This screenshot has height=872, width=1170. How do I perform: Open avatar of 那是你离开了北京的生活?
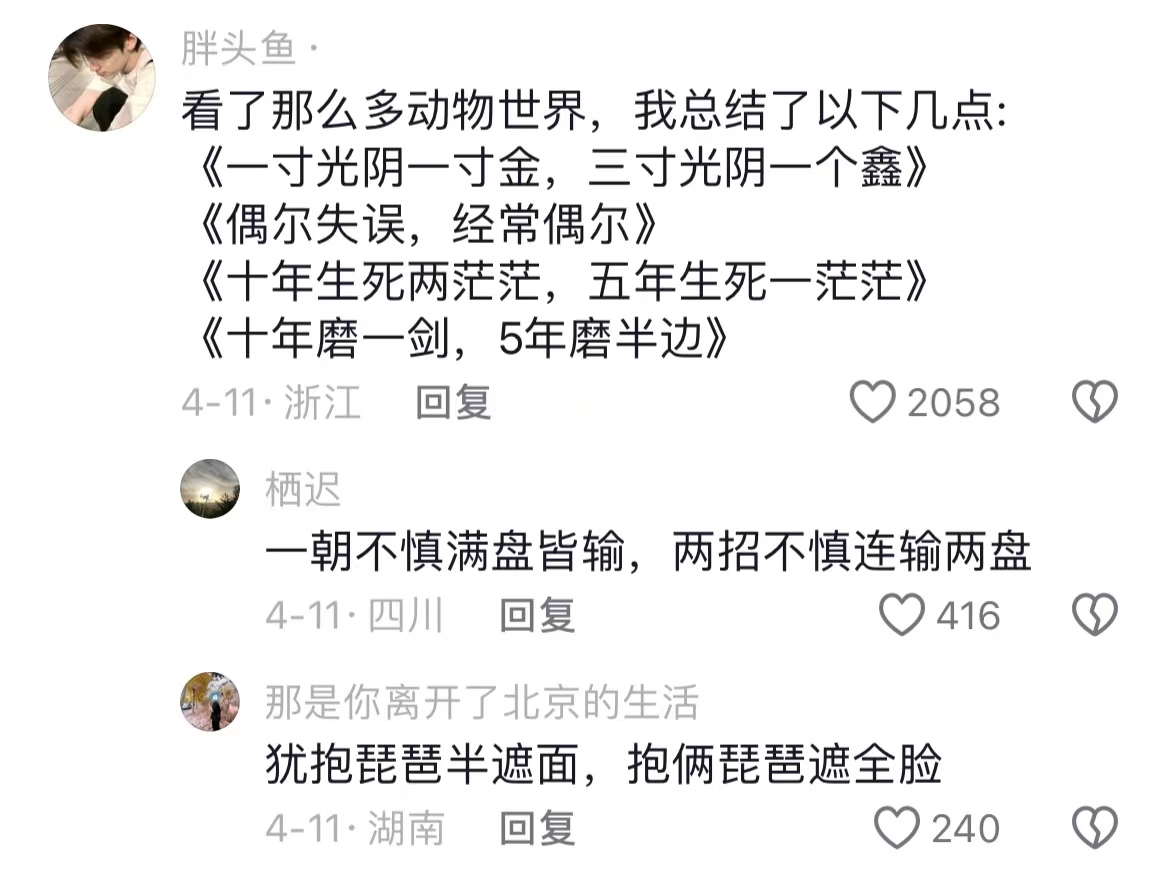[x=210, y=702]
